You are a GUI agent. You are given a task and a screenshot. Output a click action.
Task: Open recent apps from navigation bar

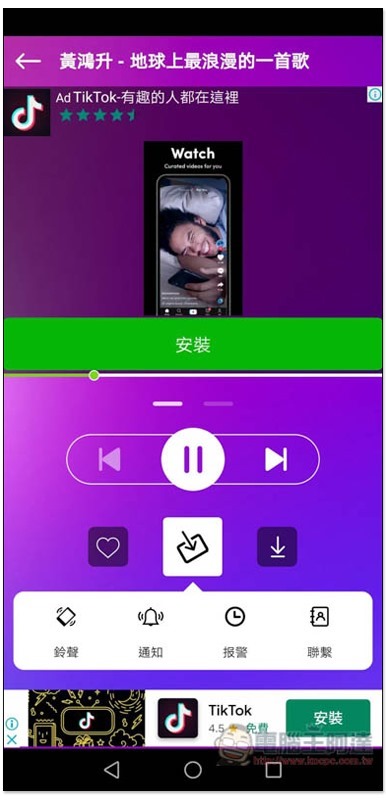(x=273, y=770)
